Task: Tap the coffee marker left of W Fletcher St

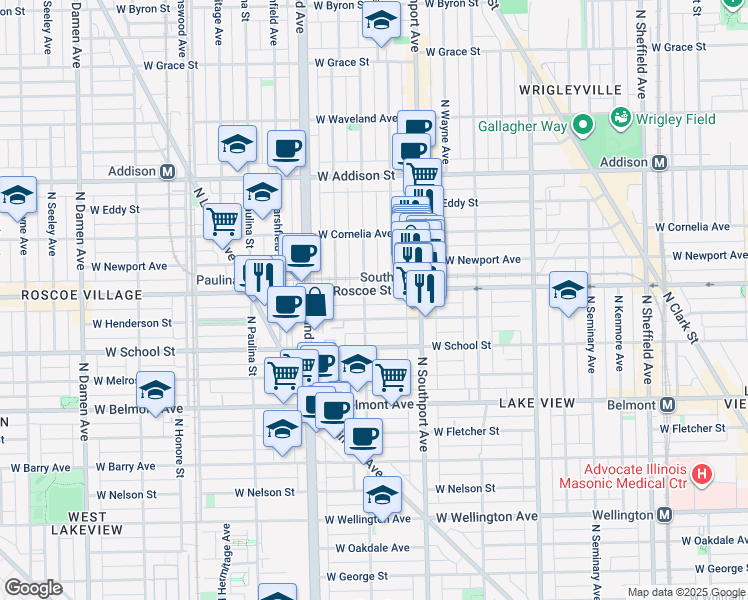Action: pos(364,437)
